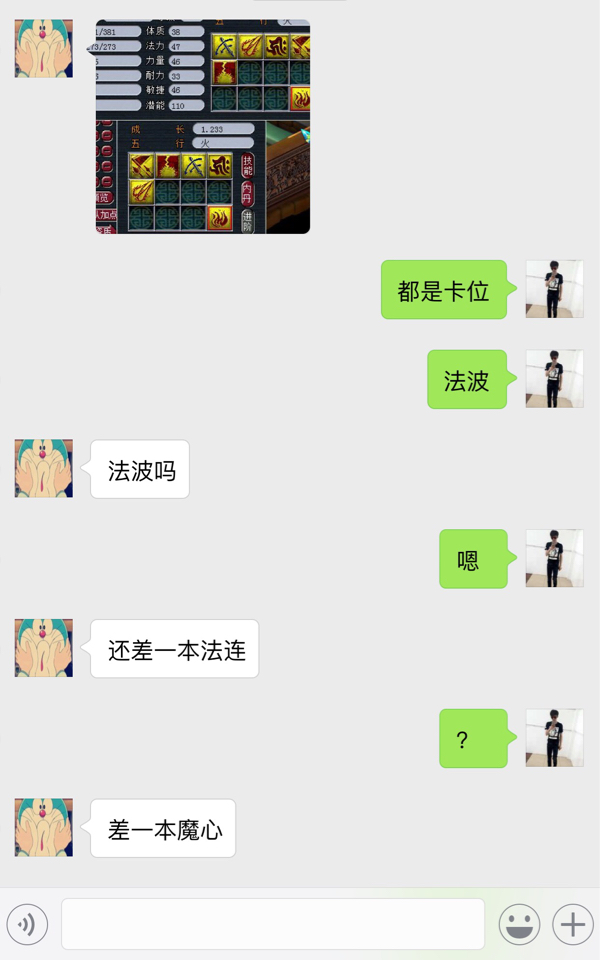Open the emoji picker
This screenshot has width=600, height=960.
[519, 924]
